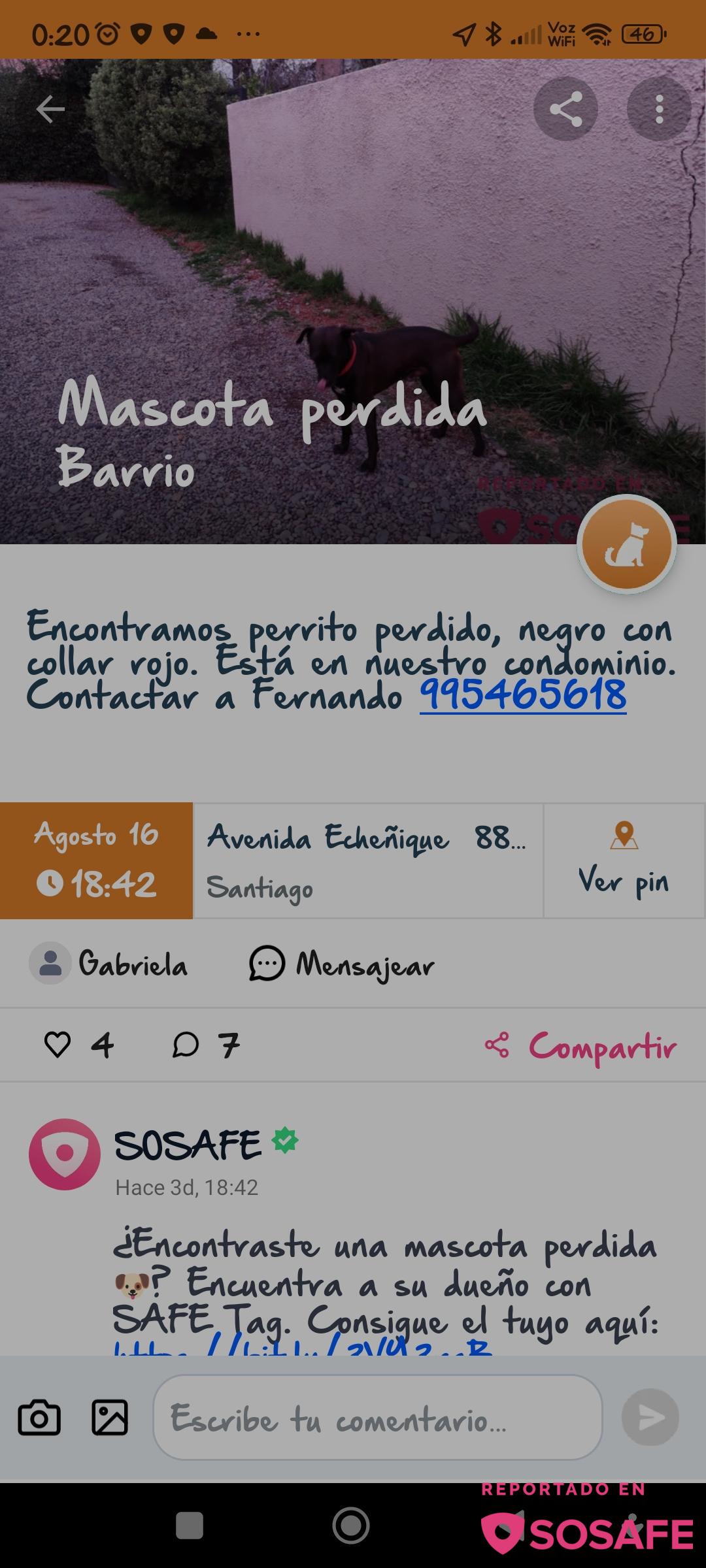Send the comment with the arrow button
The width and height of the screenshot is (706, 1568).
click(650, 1418)
